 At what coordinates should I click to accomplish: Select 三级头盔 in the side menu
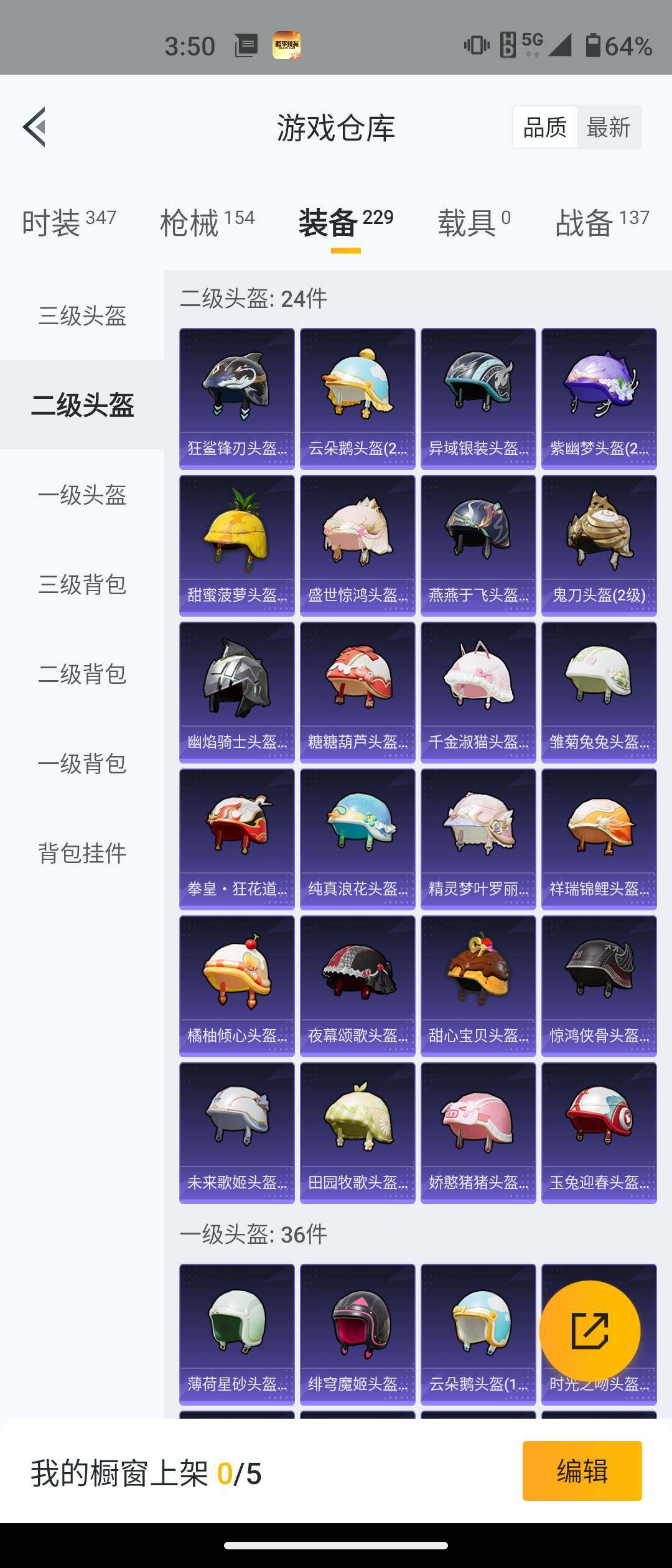pyautogui.click(x=82, y=315)
